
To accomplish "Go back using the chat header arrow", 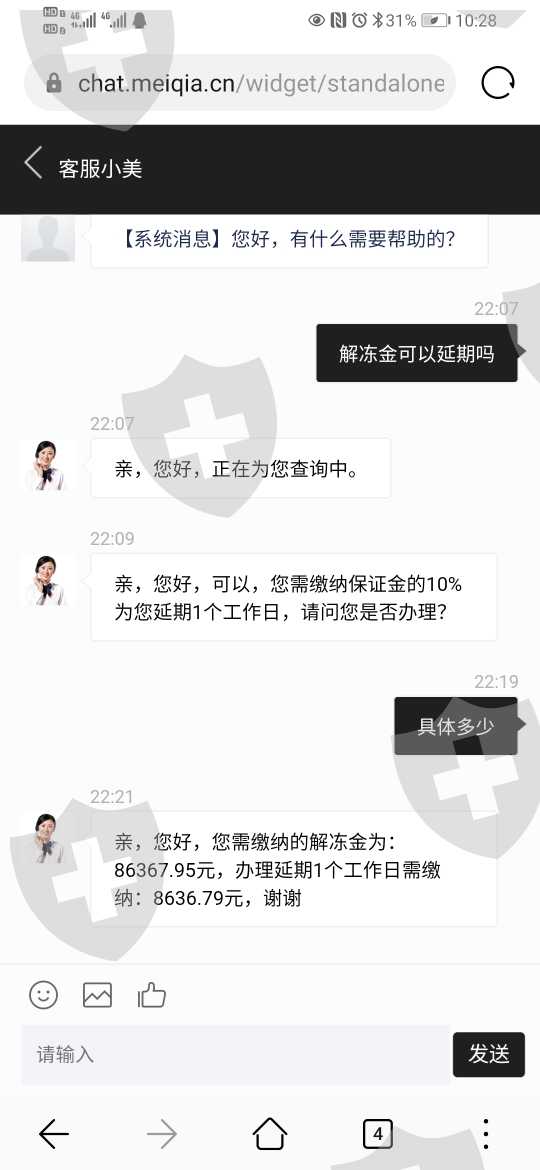I will (33, 163).
